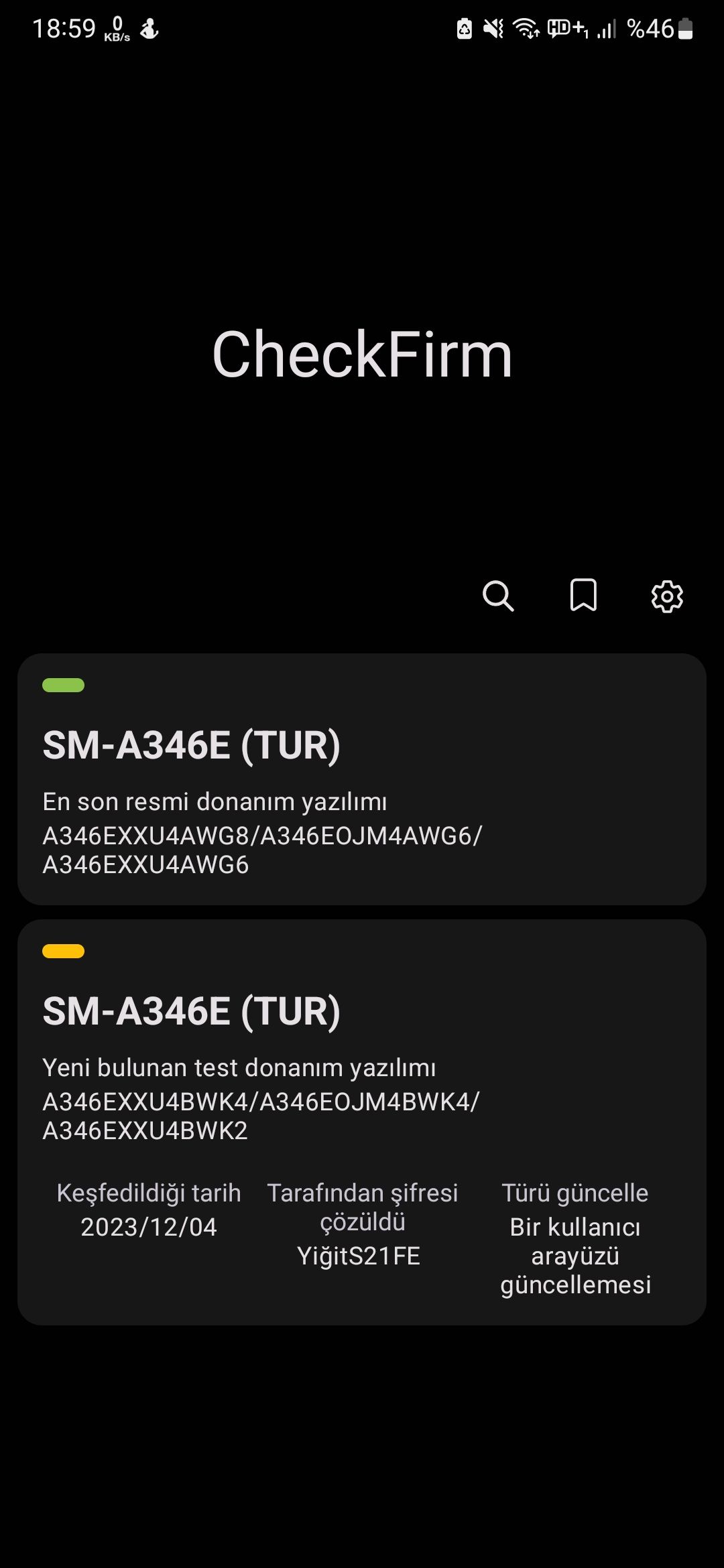Tap the yellow status indicator on test firmware card
The width and height of the screenshot is (724, 1568).
tap(64, 952)
